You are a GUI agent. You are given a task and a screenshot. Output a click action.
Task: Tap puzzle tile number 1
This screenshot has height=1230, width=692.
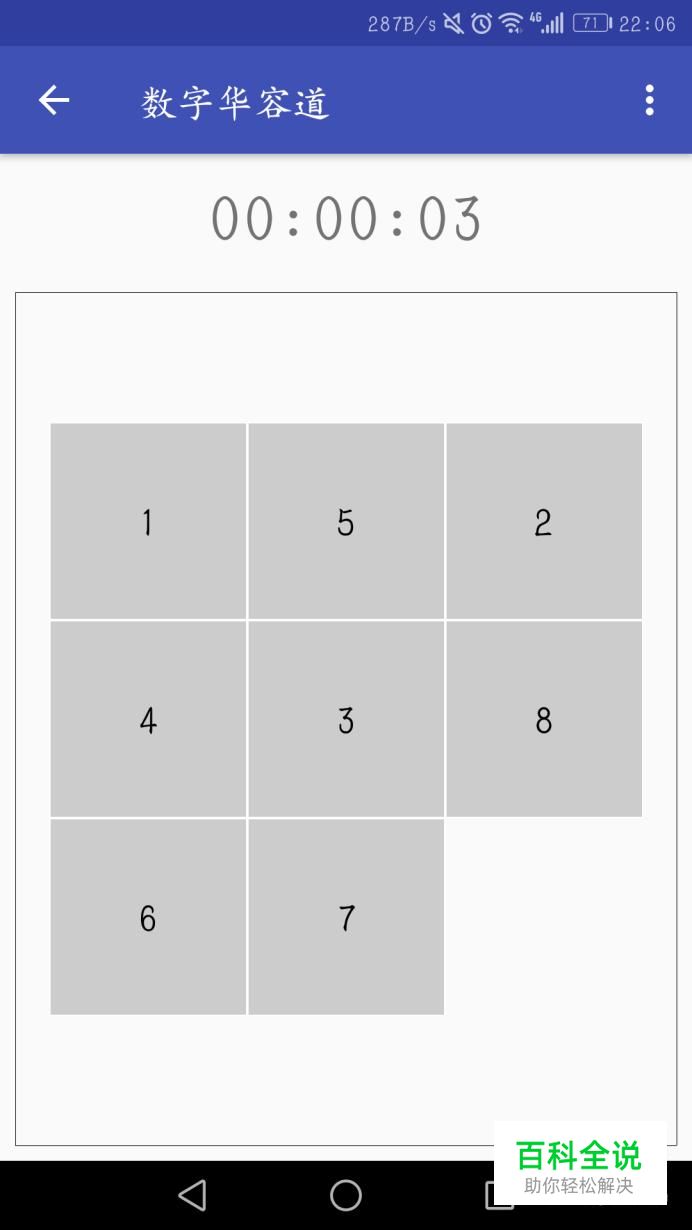point(148,521)
